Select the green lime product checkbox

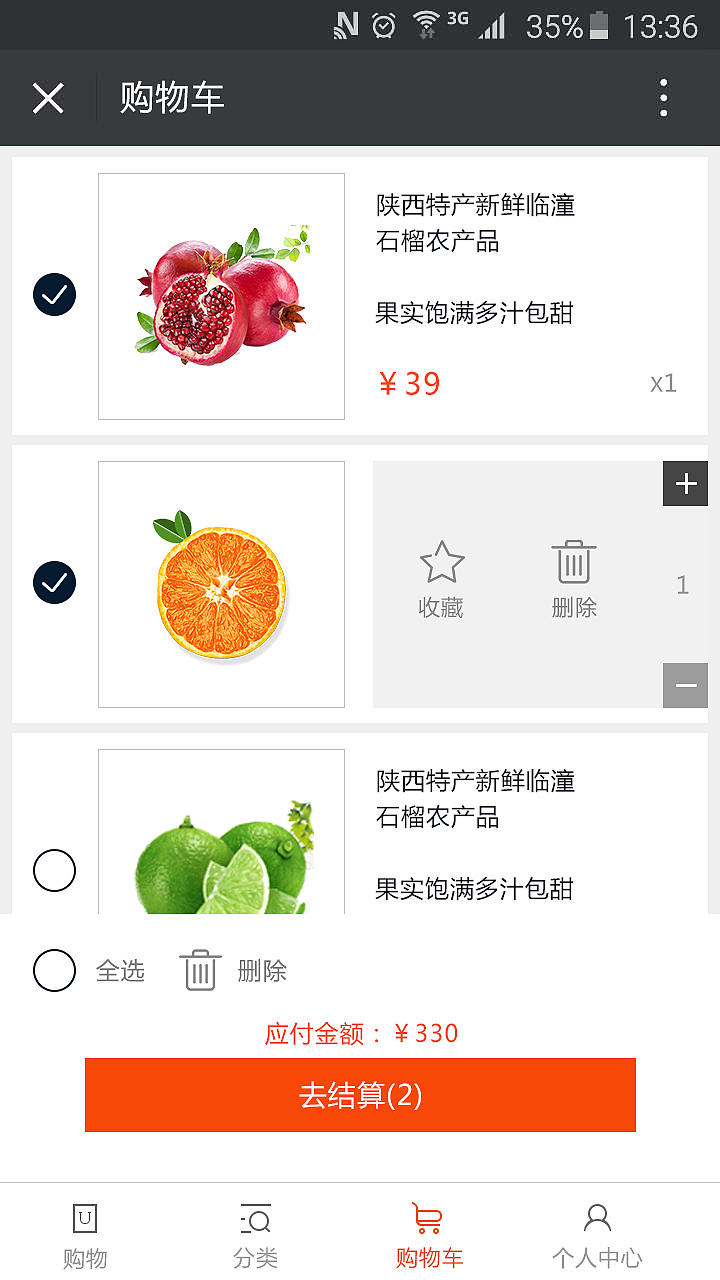[x=54, y=870]
